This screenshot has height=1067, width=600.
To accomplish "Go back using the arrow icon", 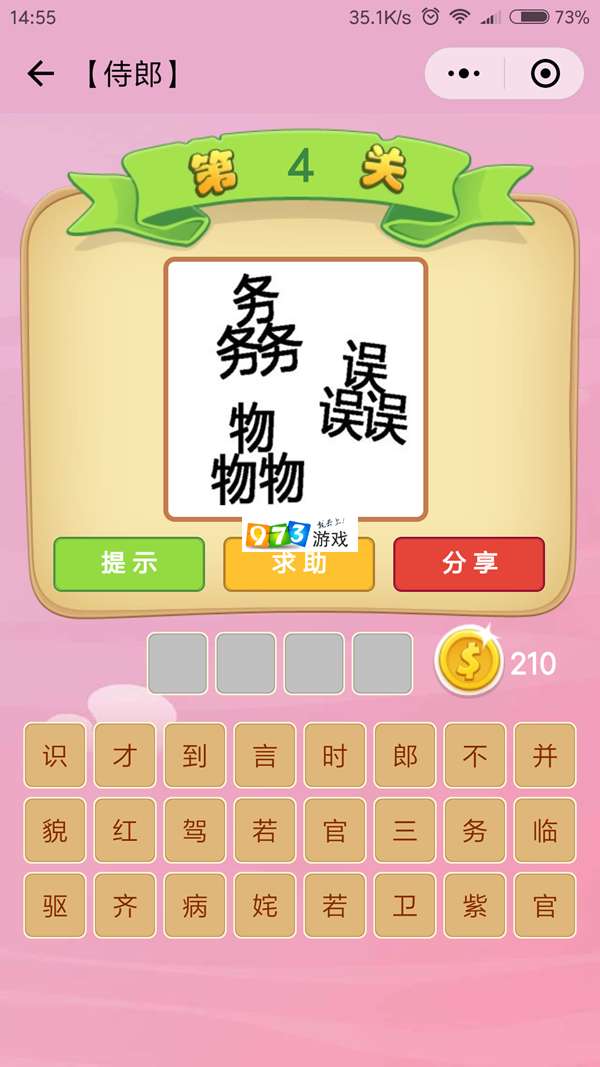I will click(x=40, y=74).
